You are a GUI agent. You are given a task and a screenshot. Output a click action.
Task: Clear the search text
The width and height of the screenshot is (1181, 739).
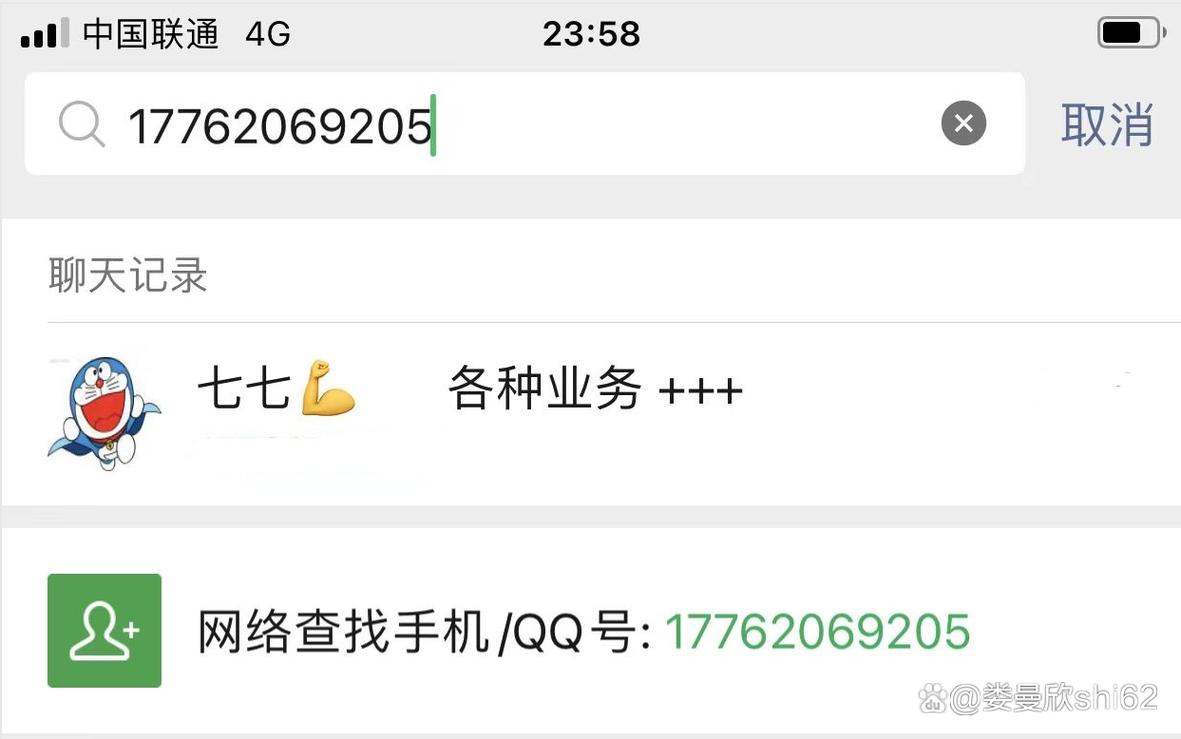pos(963,124)
